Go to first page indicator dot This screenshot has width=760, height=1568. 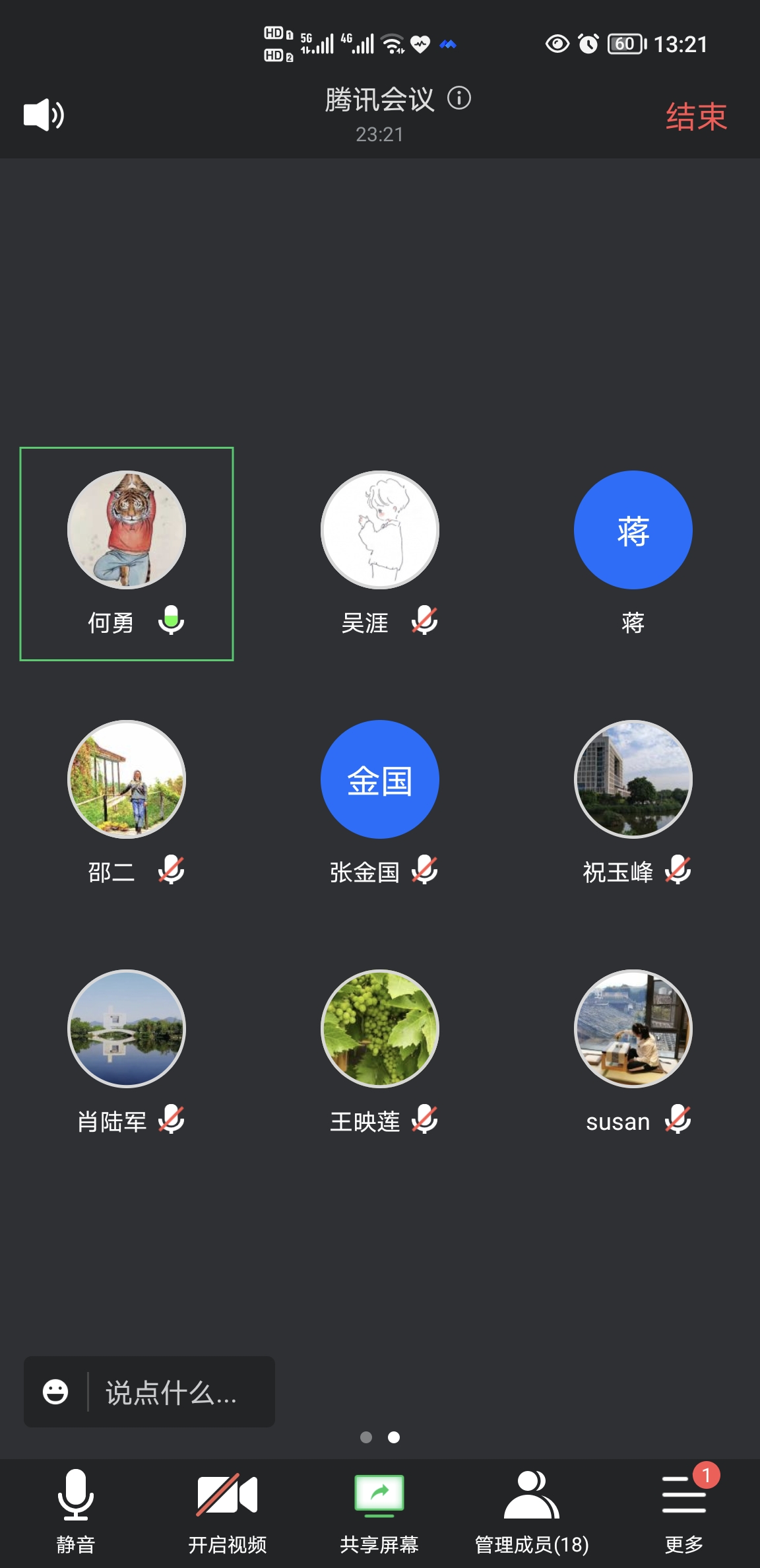click(x=366, y=1437)
